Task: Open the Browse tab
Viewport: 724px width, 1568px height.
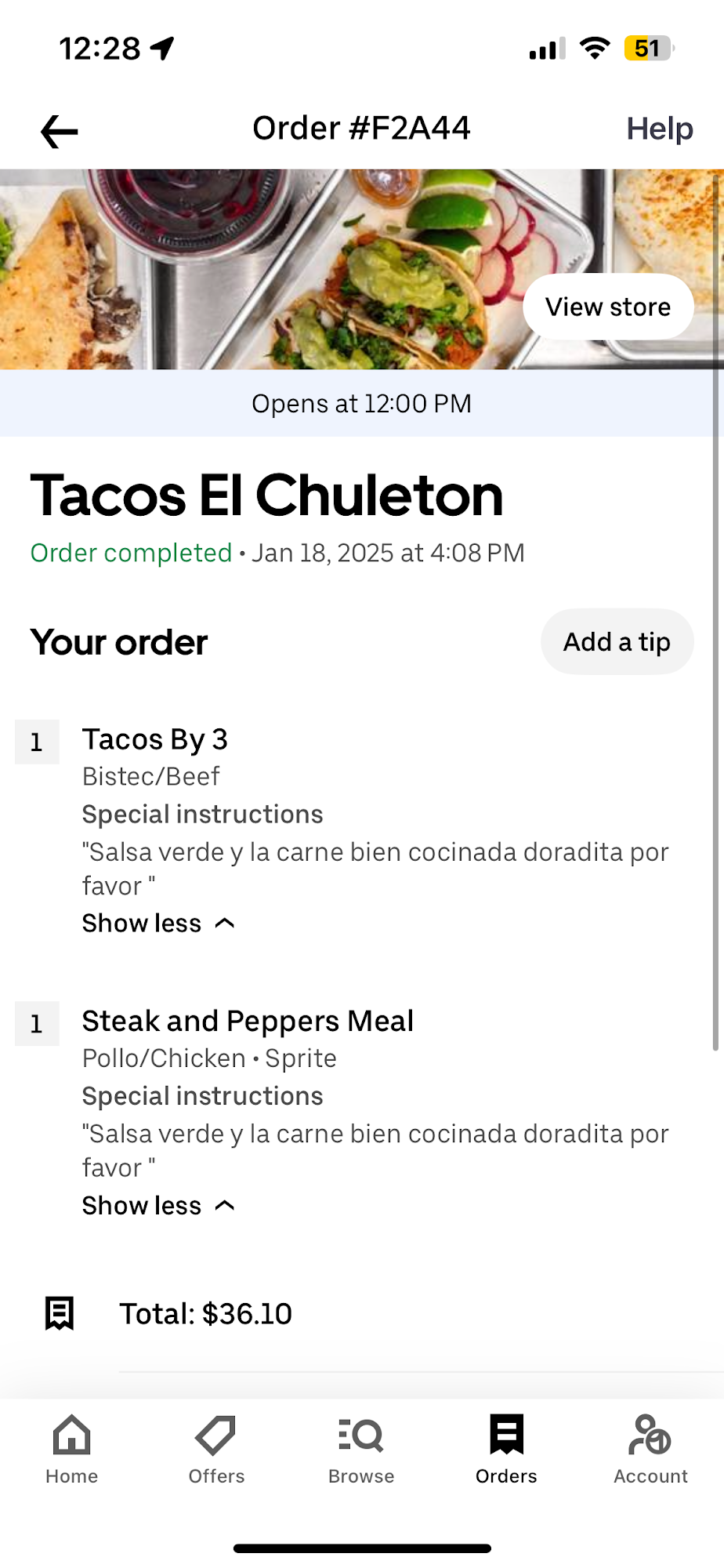Action: (361, 1450)
